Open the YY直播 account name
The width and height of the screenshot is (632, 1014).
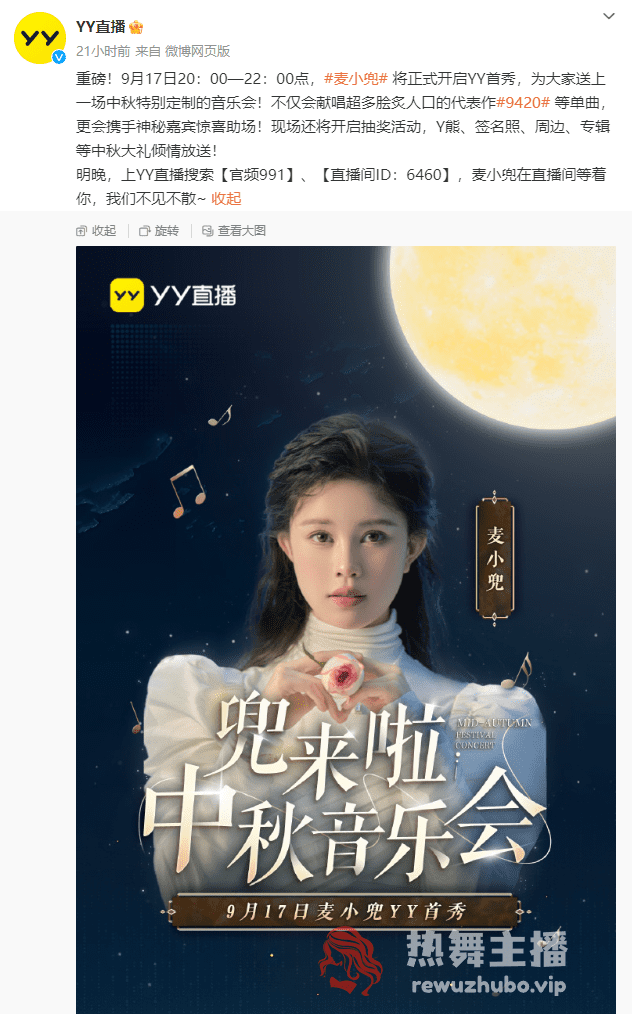[100, 27]
